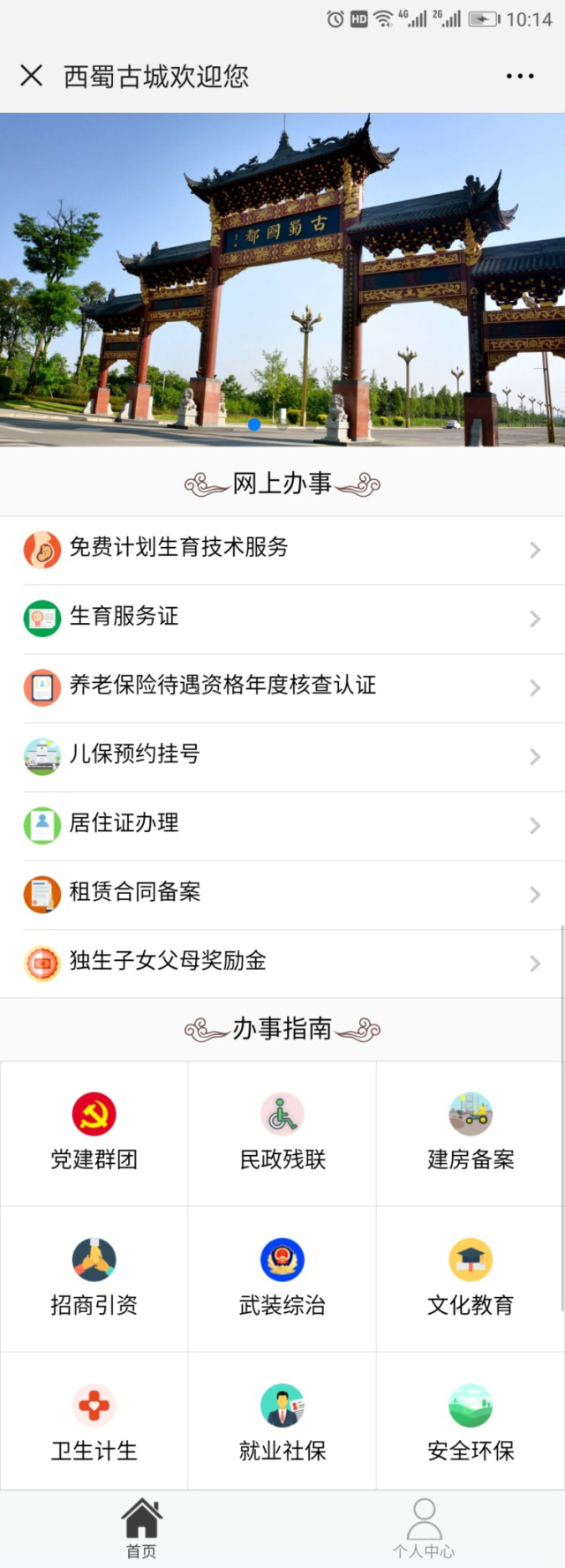Open 免费计划生育技术服务

(x=282, y=549)
